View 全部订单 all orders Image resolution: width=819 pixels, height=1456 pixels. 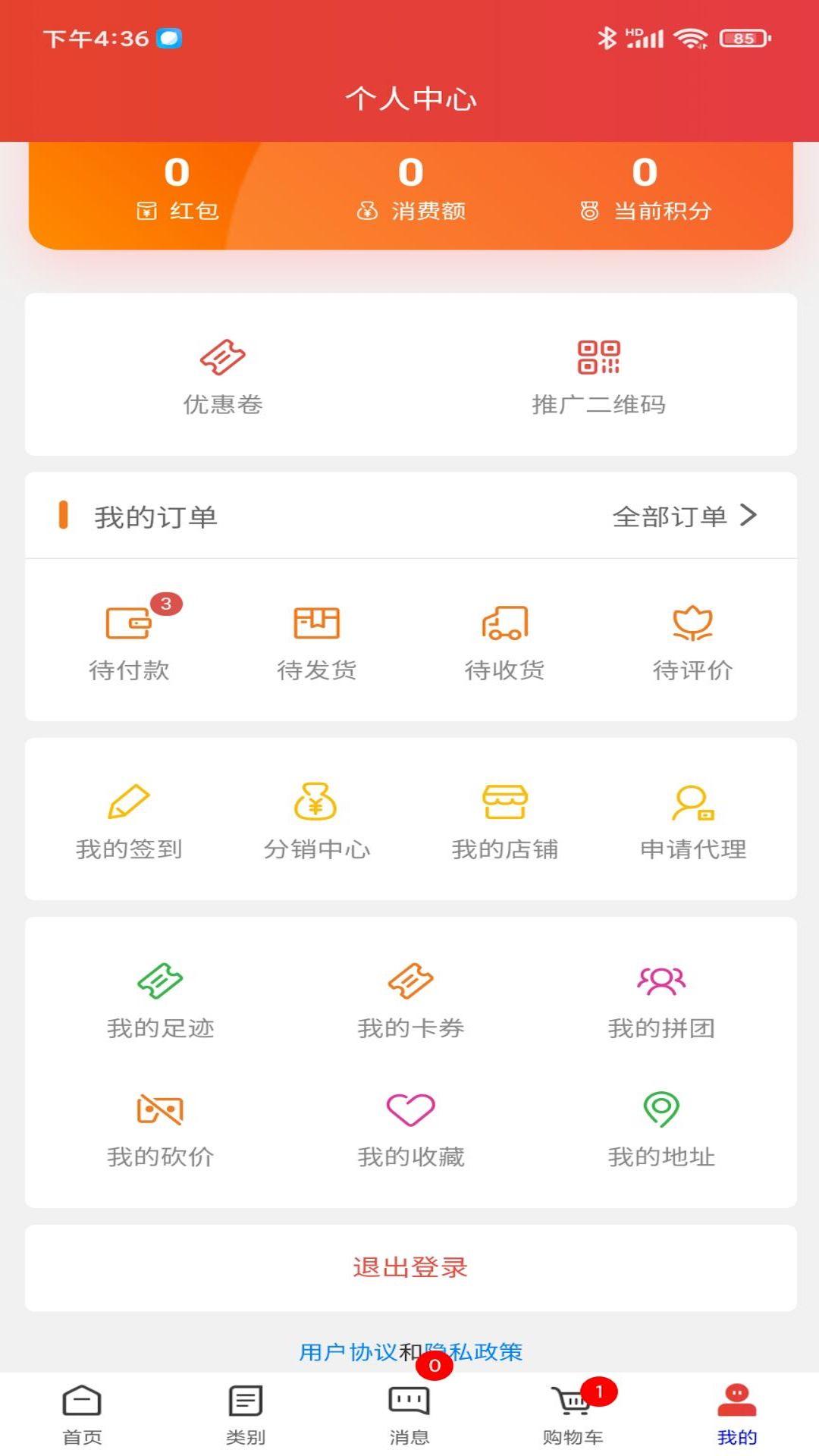[685, 516]
